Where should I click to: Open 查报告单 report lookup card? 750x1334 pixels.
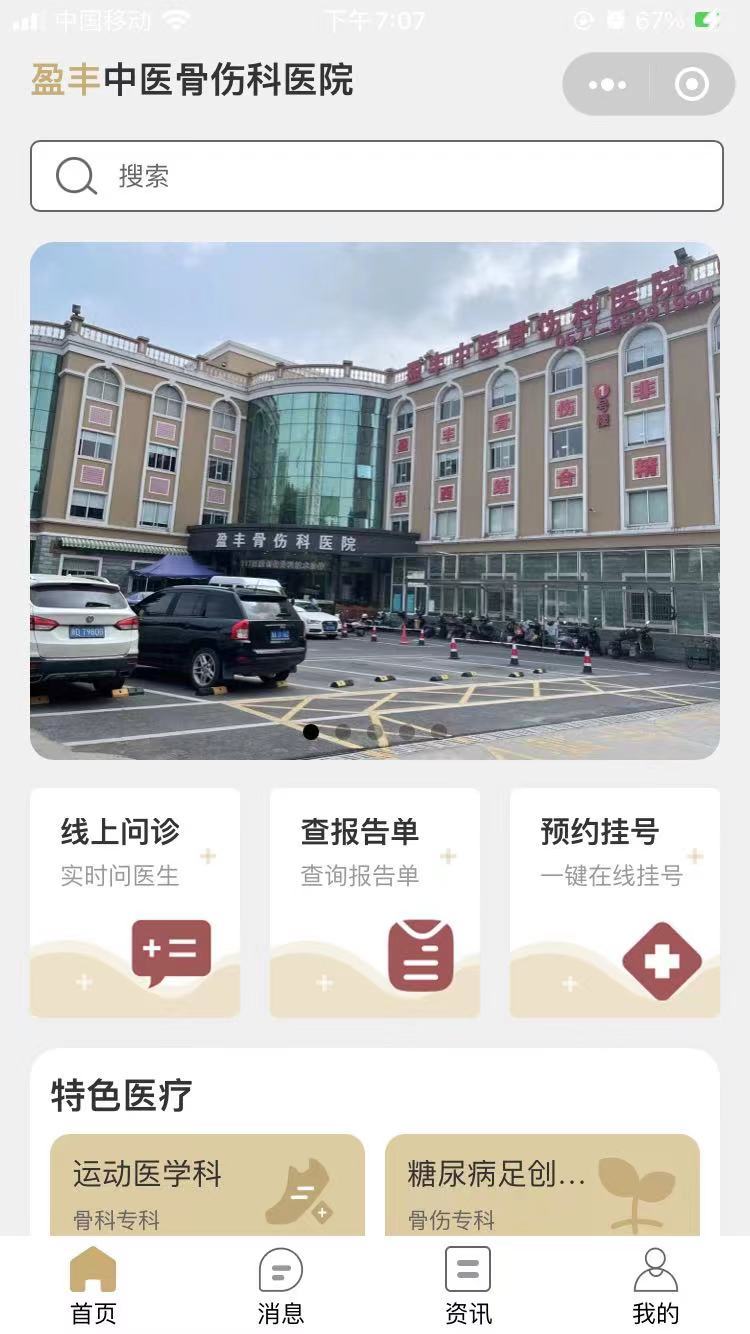375,903
